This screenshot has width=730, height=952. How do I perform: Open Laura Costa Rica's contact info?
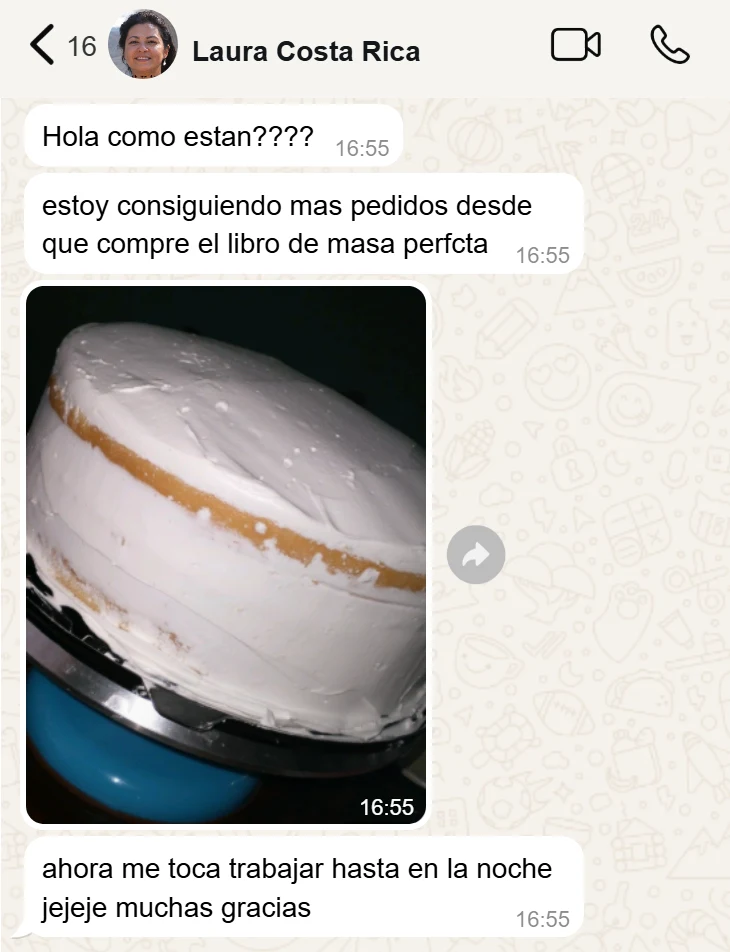click(x=305, y=51)
